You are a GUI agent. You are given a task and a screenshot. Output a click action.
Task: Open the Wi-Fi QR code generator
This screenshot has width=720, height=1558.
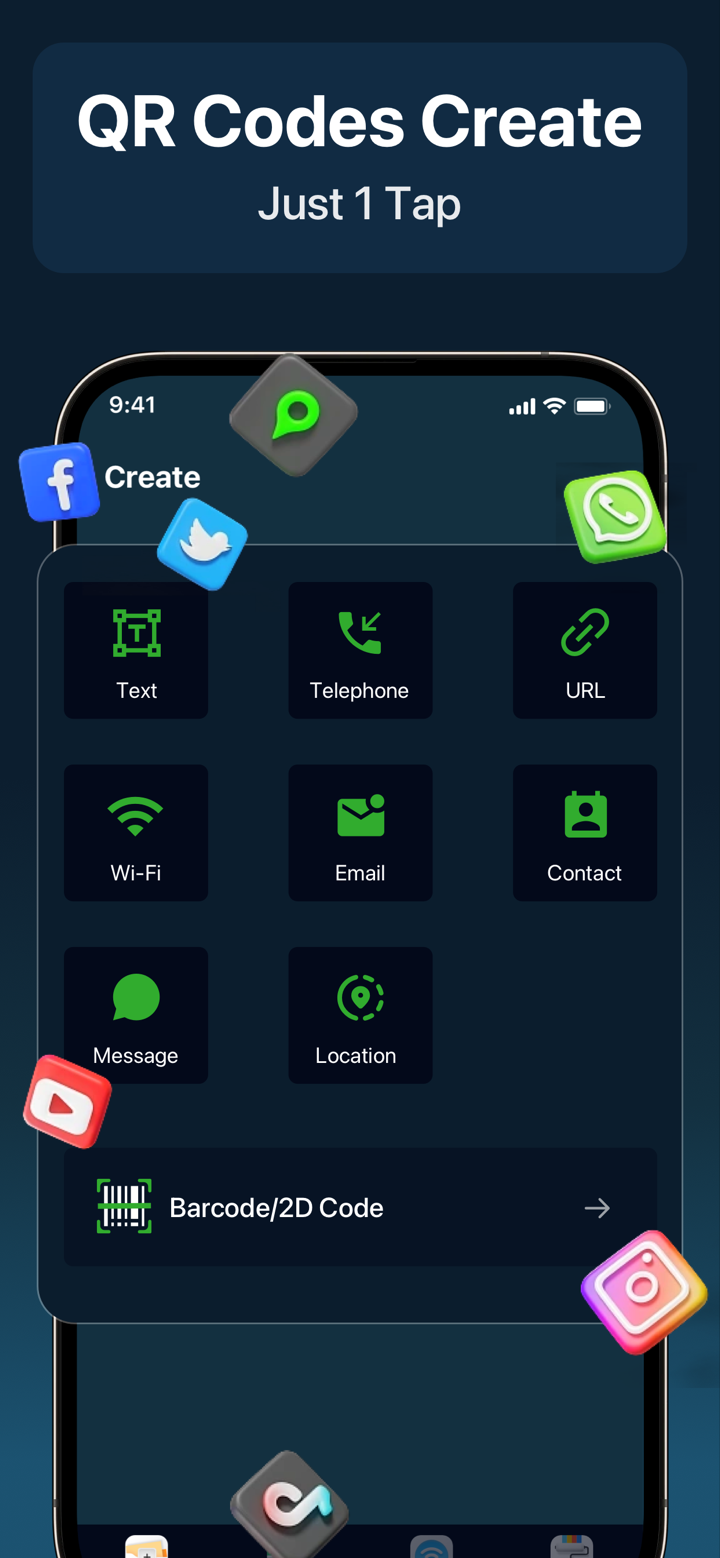135,832
